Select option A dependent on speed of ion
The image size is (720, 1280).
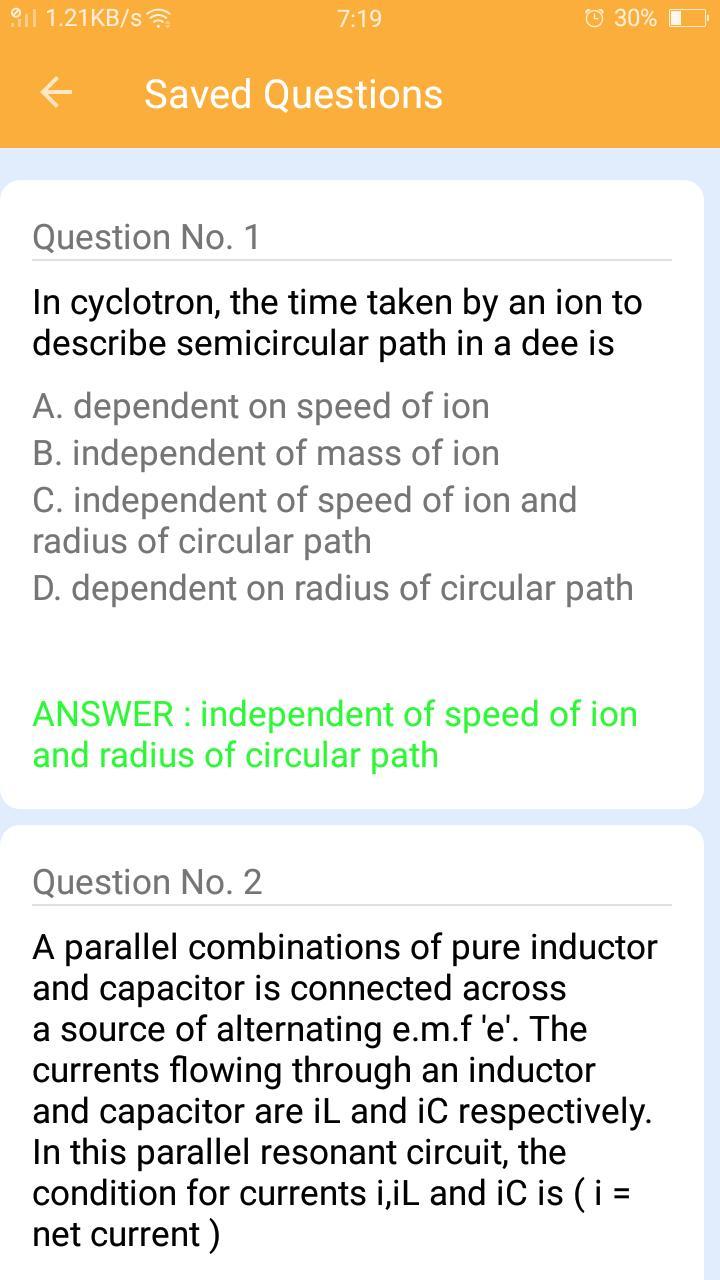click(261, 406)
